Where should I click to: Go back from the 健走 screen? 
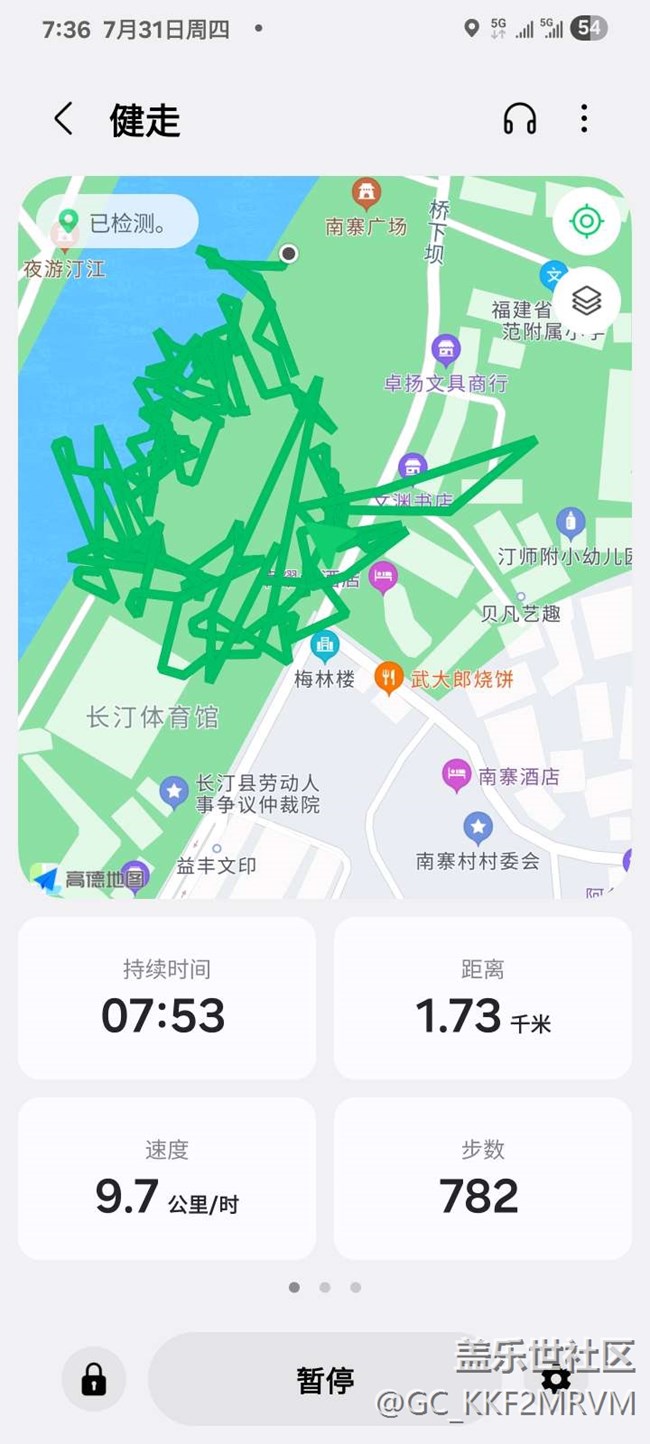(63, 120)
